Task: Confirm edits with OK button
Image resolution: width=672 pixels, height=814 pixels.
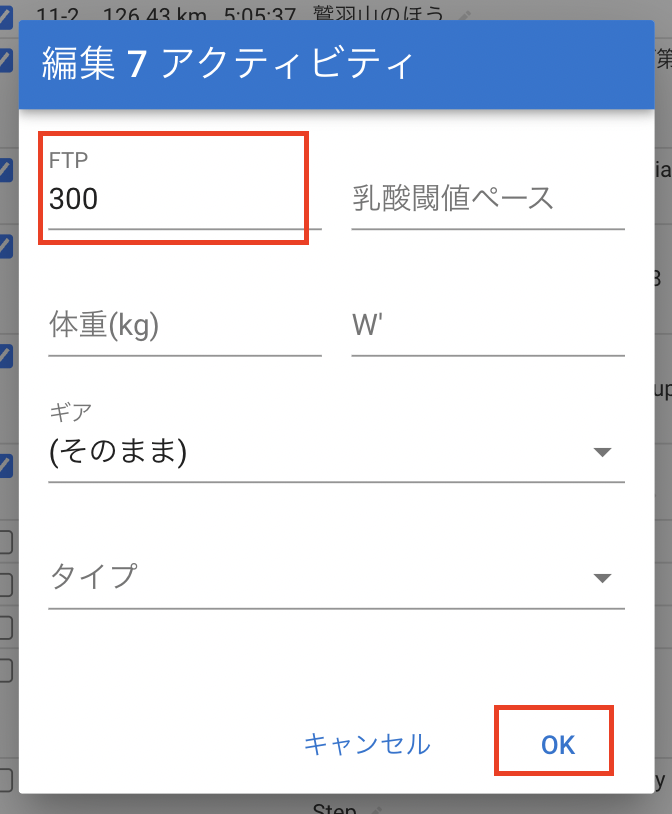Action: pos(557,744)
